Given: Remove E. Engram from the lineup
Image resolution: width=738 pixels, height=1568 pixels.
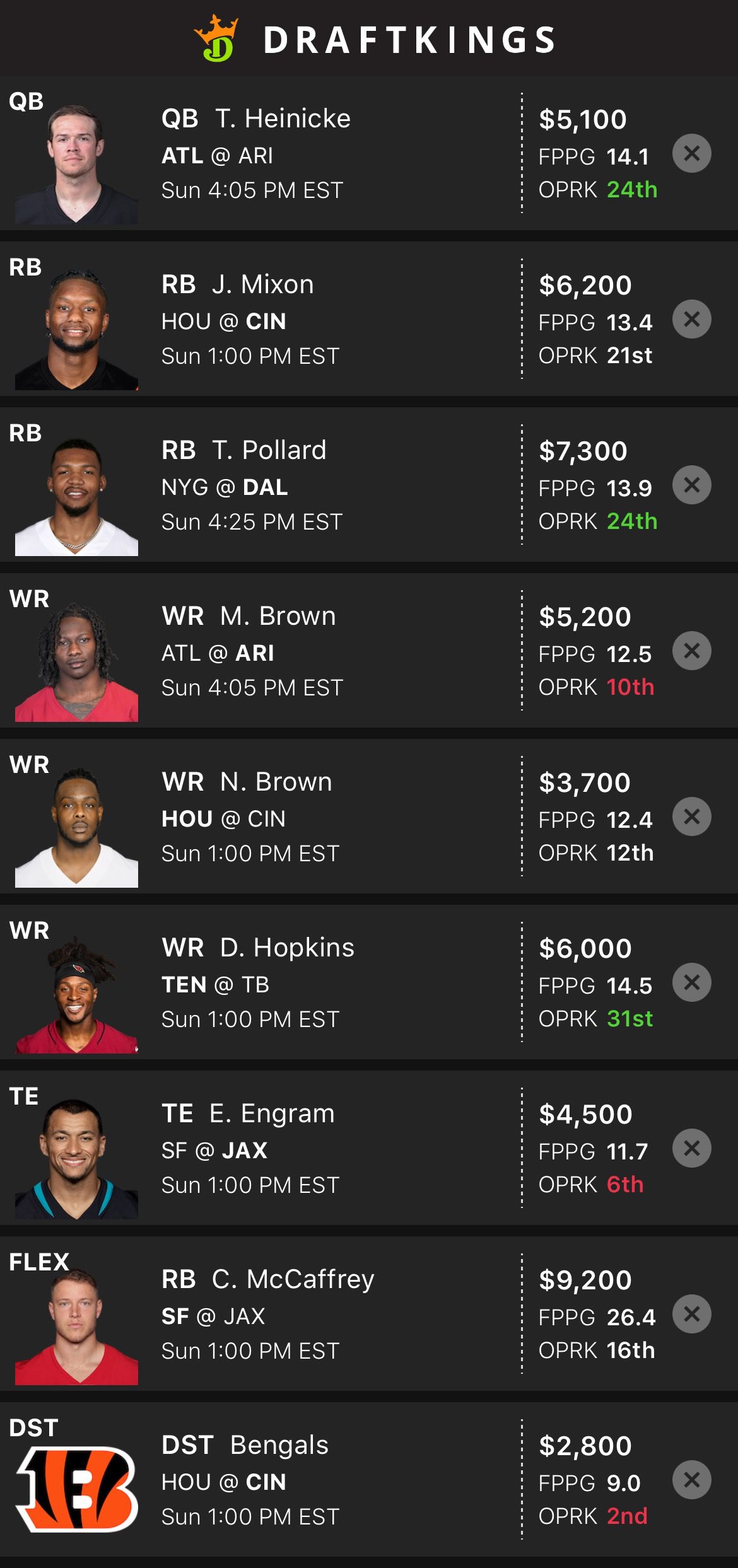Looking at the screenshot, I should 691,1148.
